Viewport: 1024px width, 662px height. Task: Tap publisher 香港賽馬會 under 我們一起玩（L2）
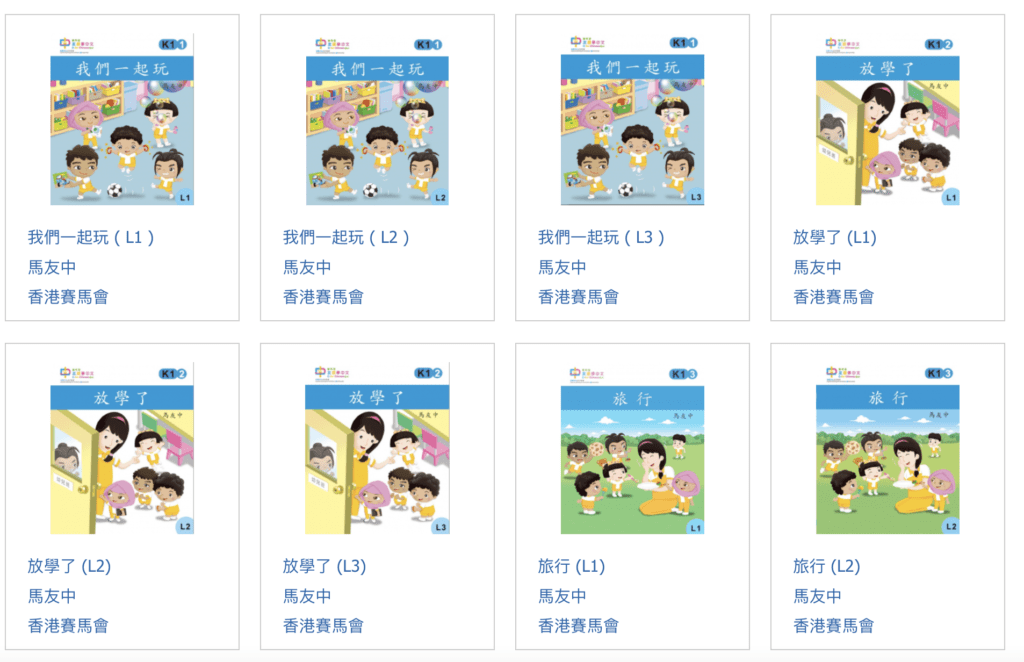tap(323, 296)
